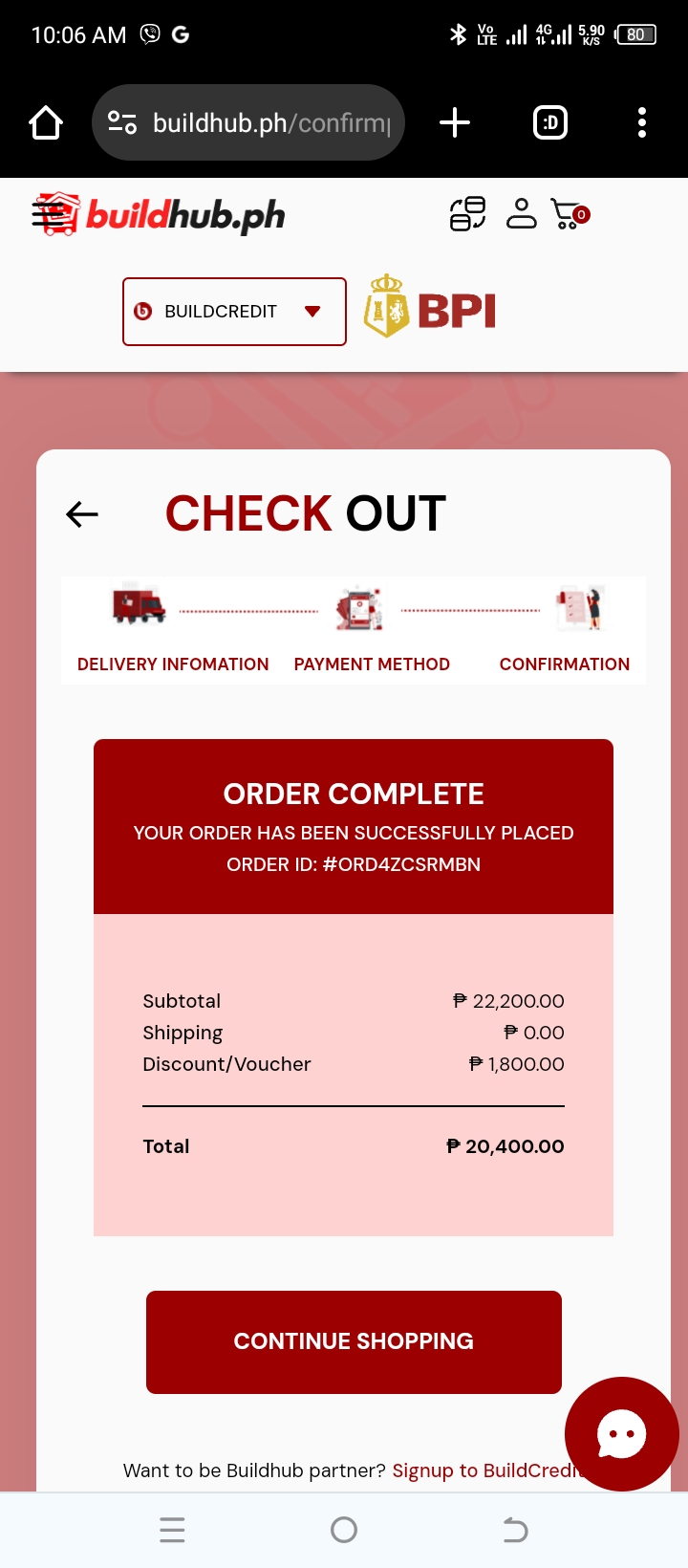Viewport: 688px width, 1568px height.
Task: Open the chat support bubble
Action: click(x=621, y=1433)
